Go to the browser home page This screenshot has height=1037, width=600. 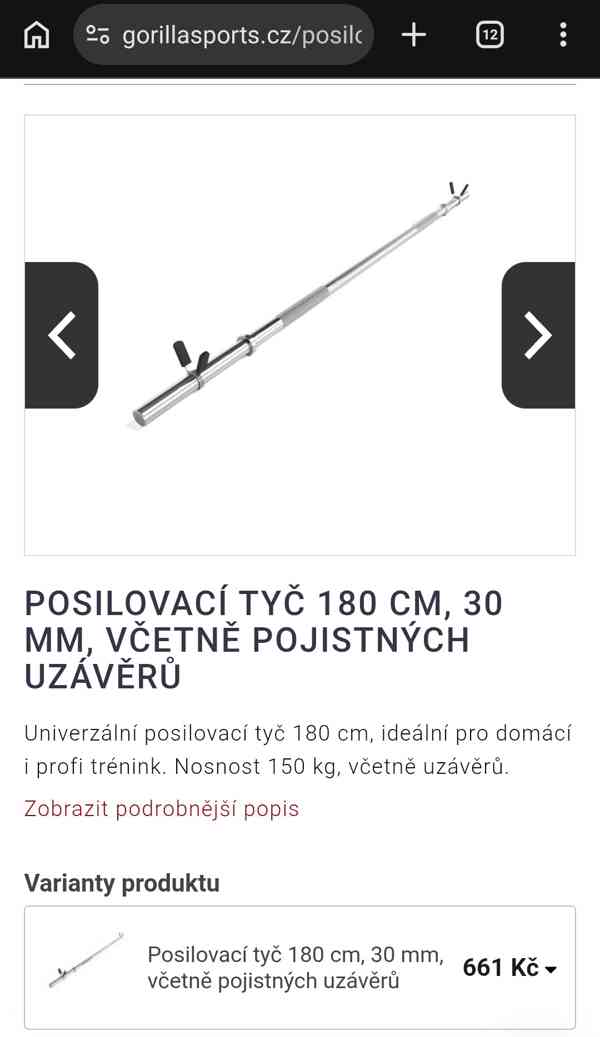pos(36,35)
